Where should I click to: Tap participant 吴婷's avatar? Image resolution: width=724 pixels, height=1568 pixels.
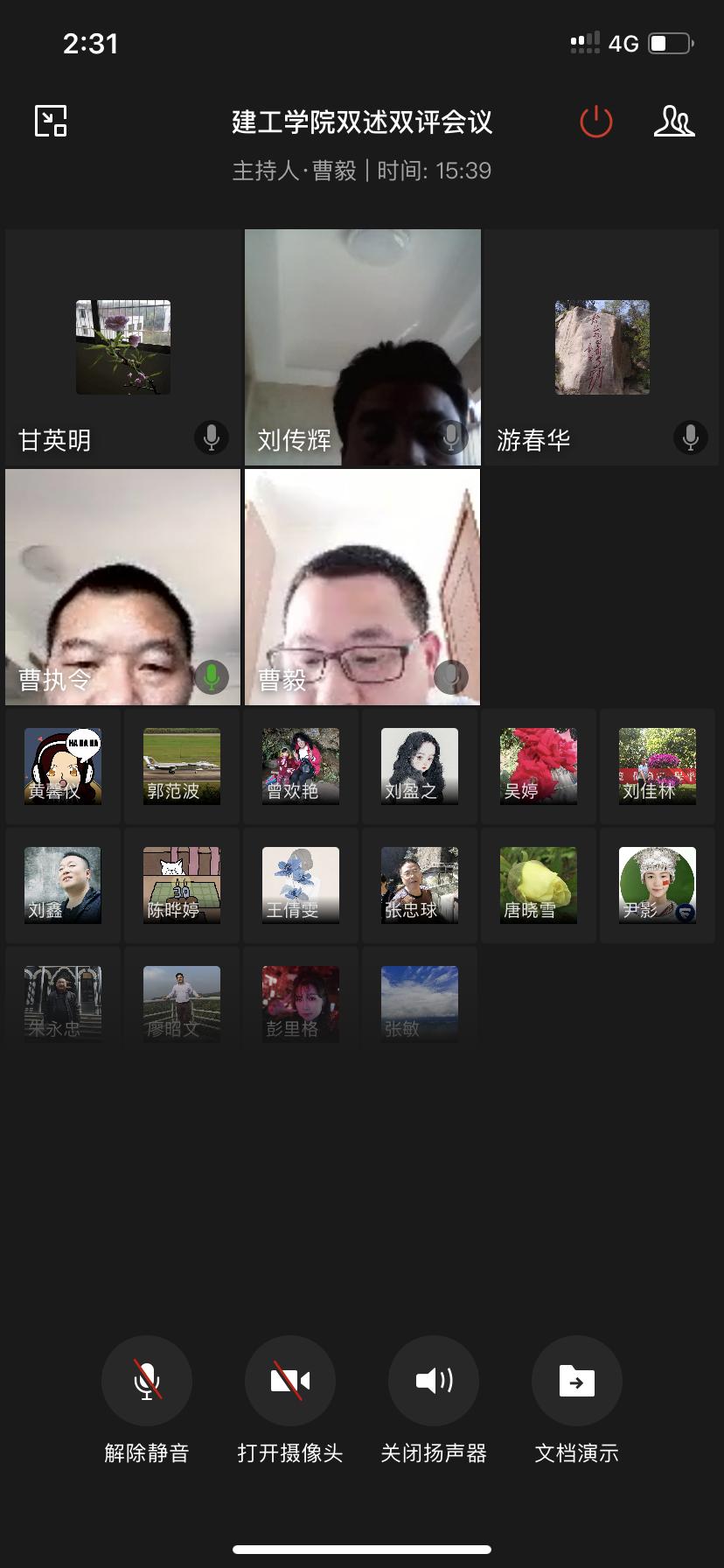(x=539, y=766)
